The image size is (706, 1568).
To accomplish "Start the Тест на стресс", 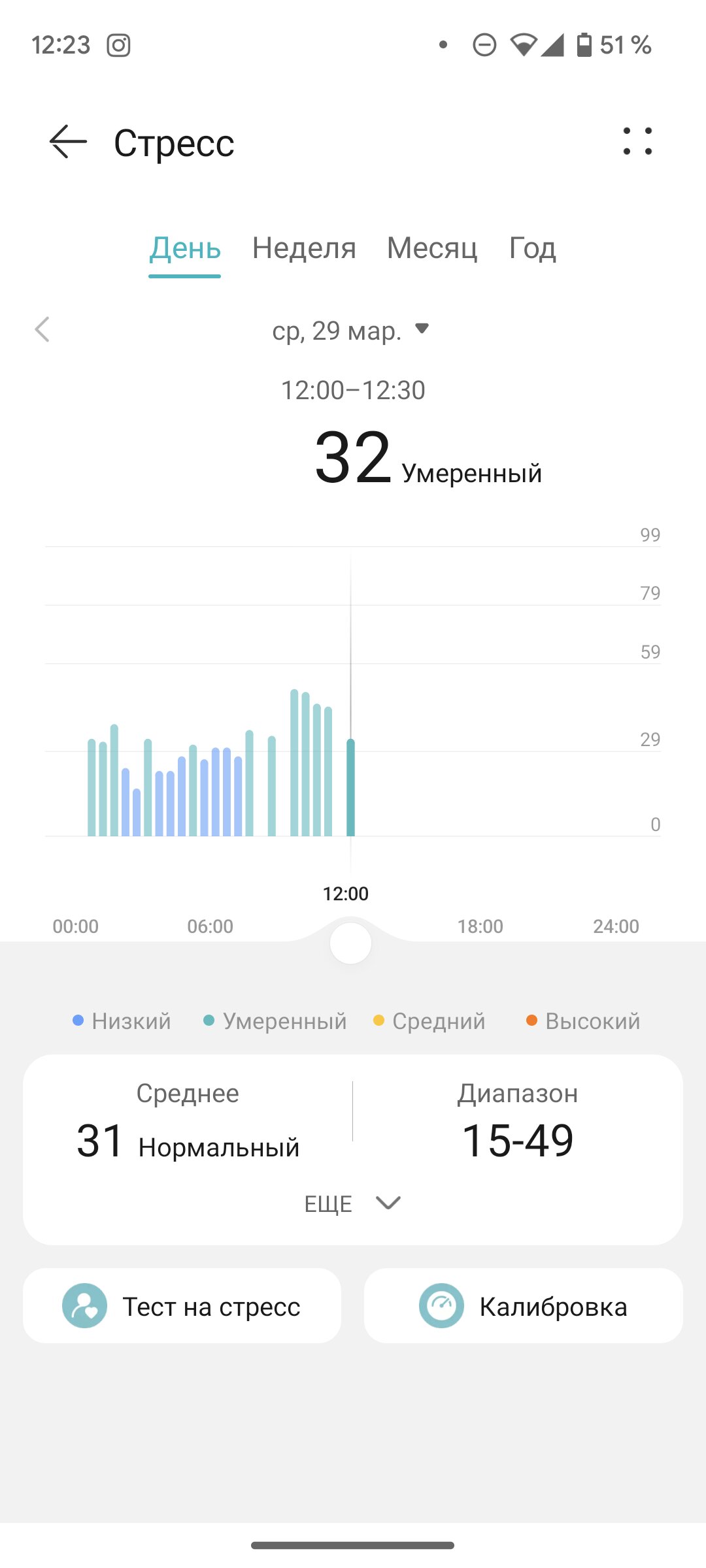I will pos(182,1306).
